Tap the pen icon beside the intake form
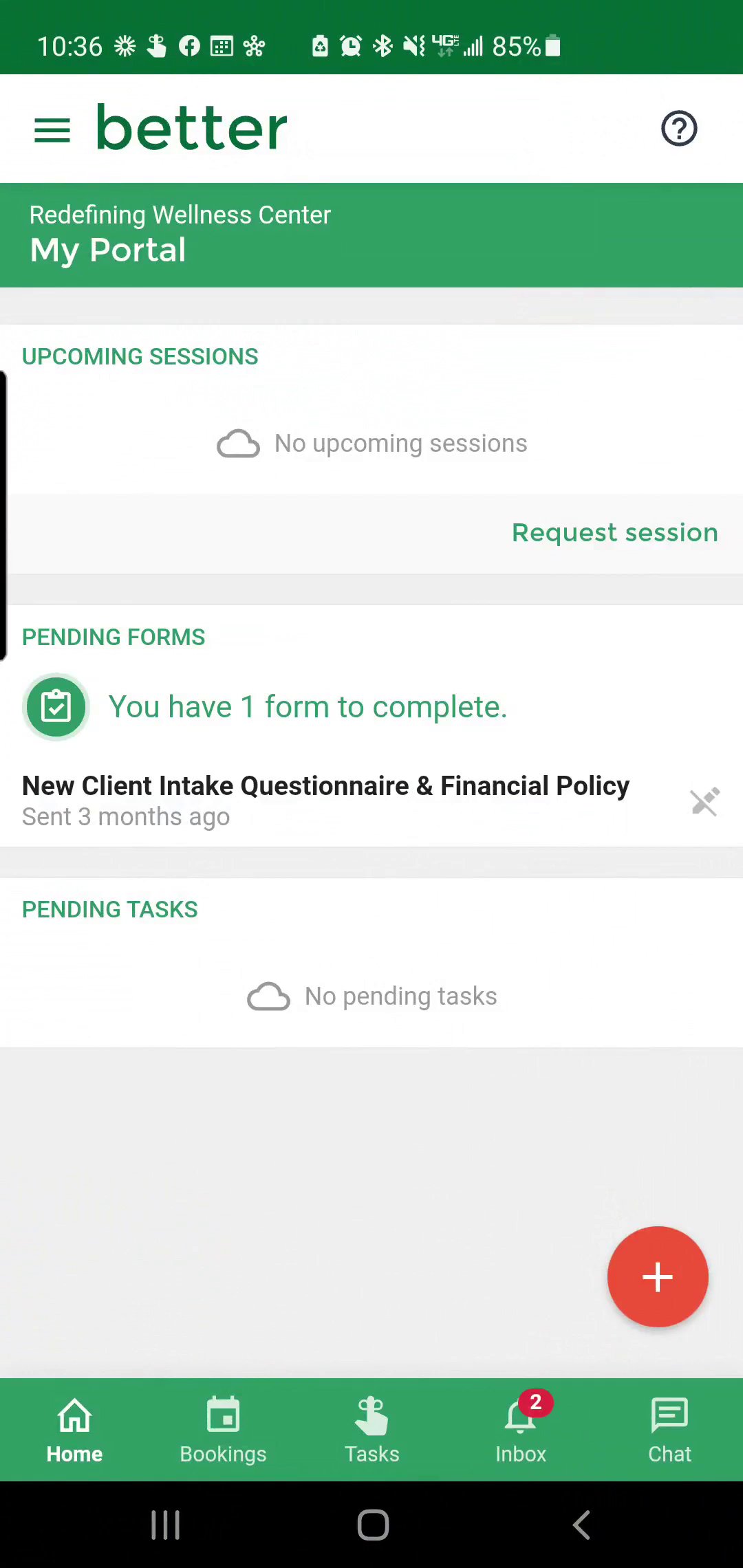743x1568 pixels. (704, 801)
